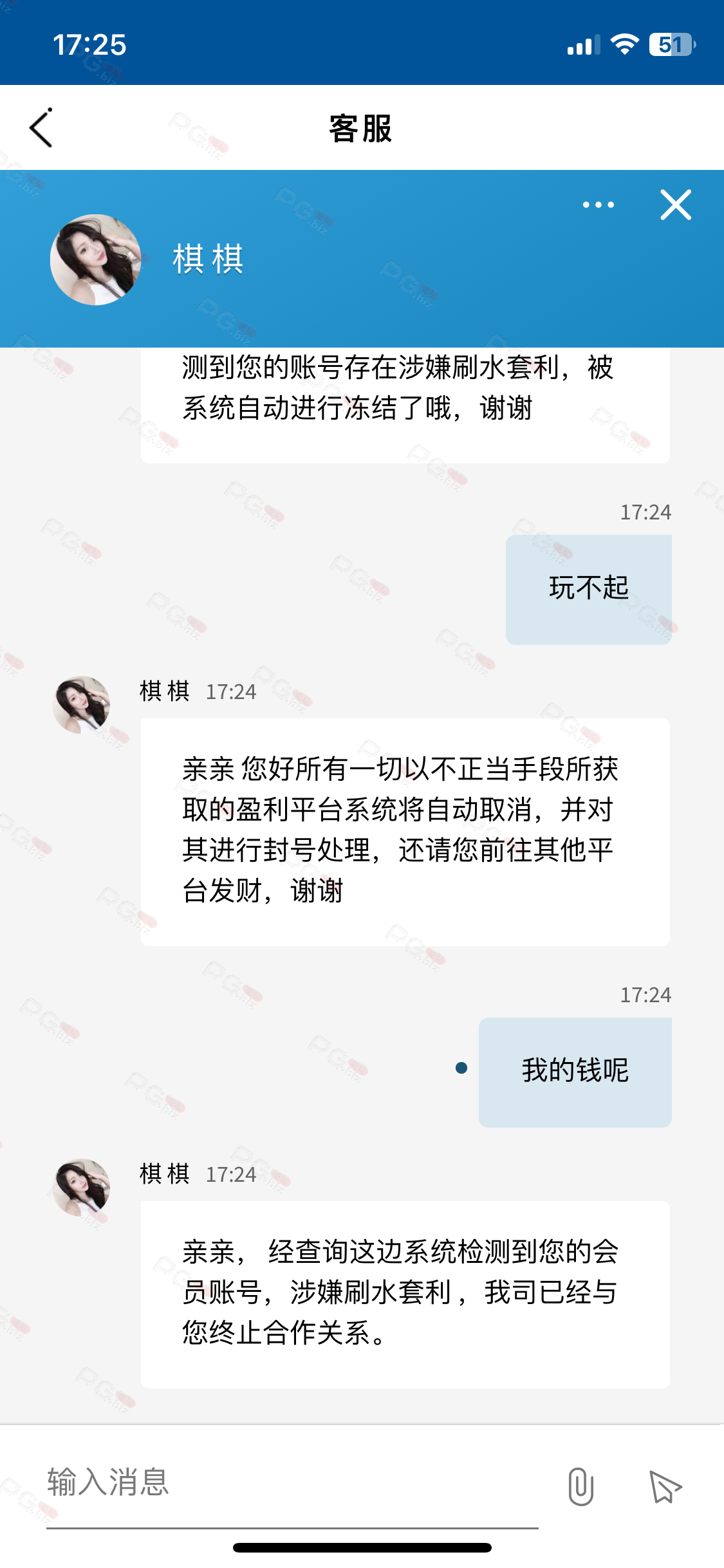Open the three-dot more options menu

click(598, 205)
